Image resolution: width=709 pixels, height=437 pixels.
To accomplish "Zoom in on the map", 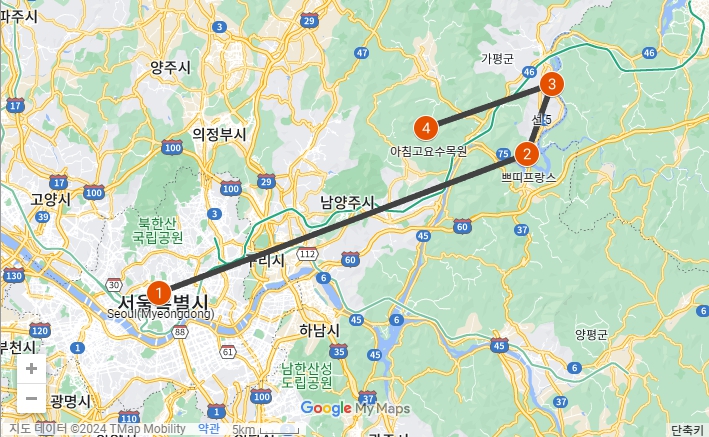I will coord(31,369).
